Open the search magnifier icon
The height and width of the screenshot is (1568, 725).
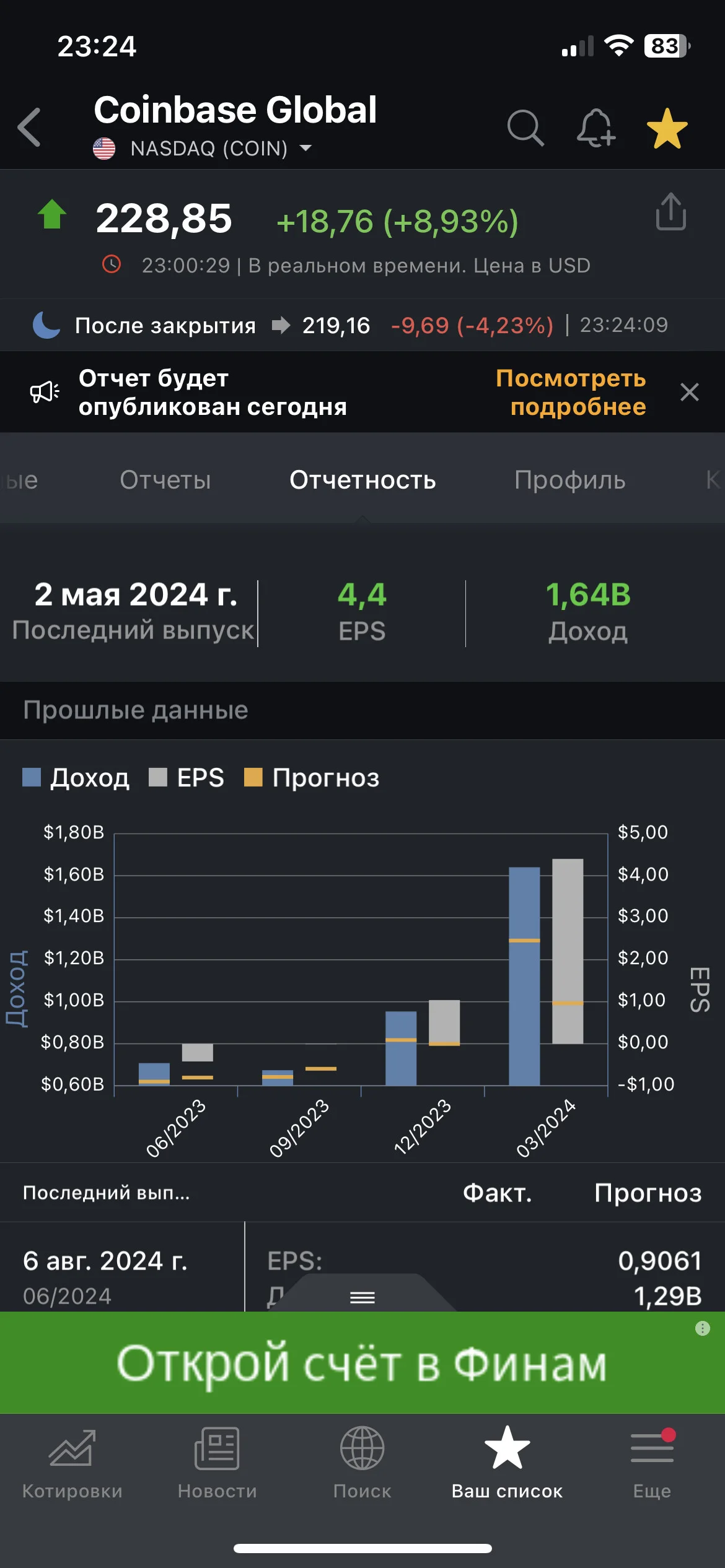pos(525,128)
